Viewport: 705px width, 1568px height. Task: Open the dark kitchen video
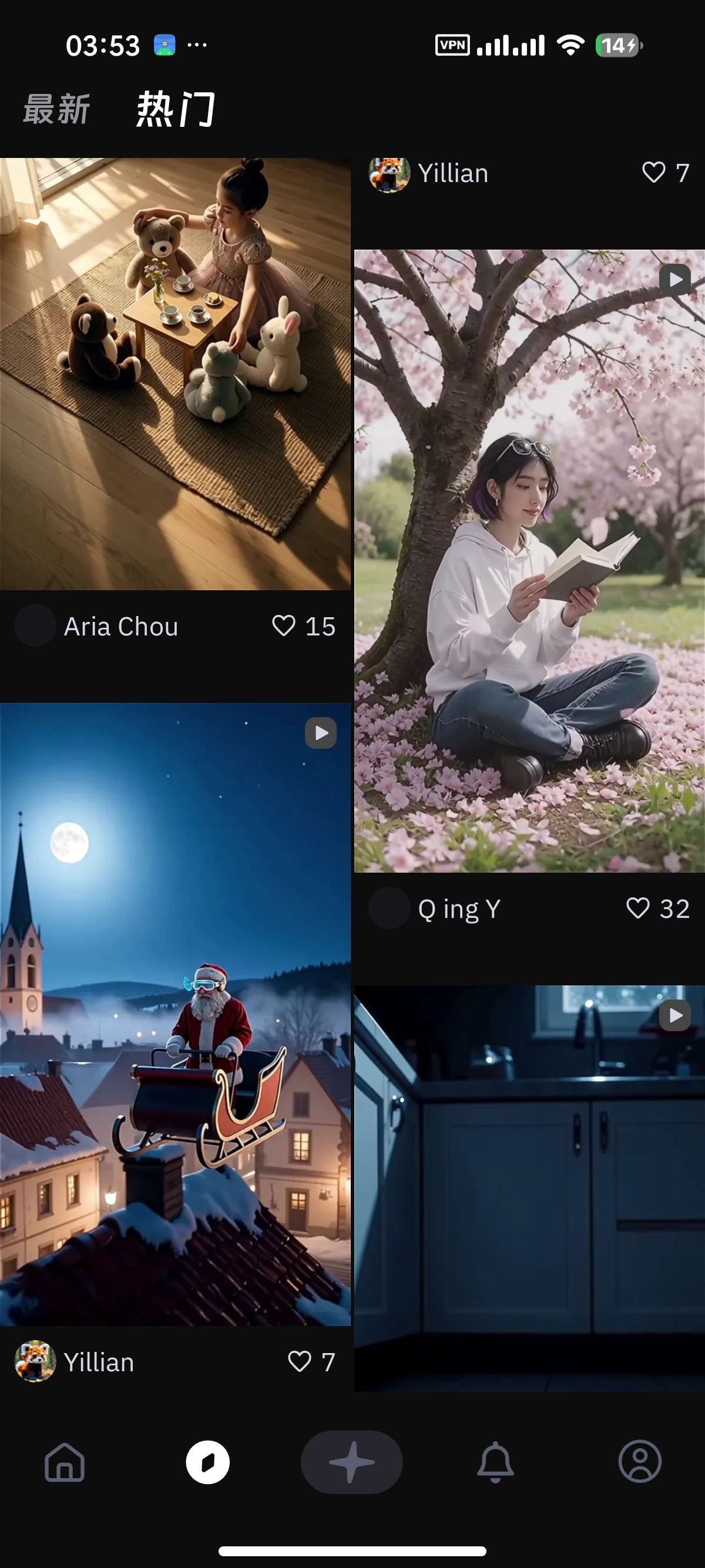[530, 1188]
